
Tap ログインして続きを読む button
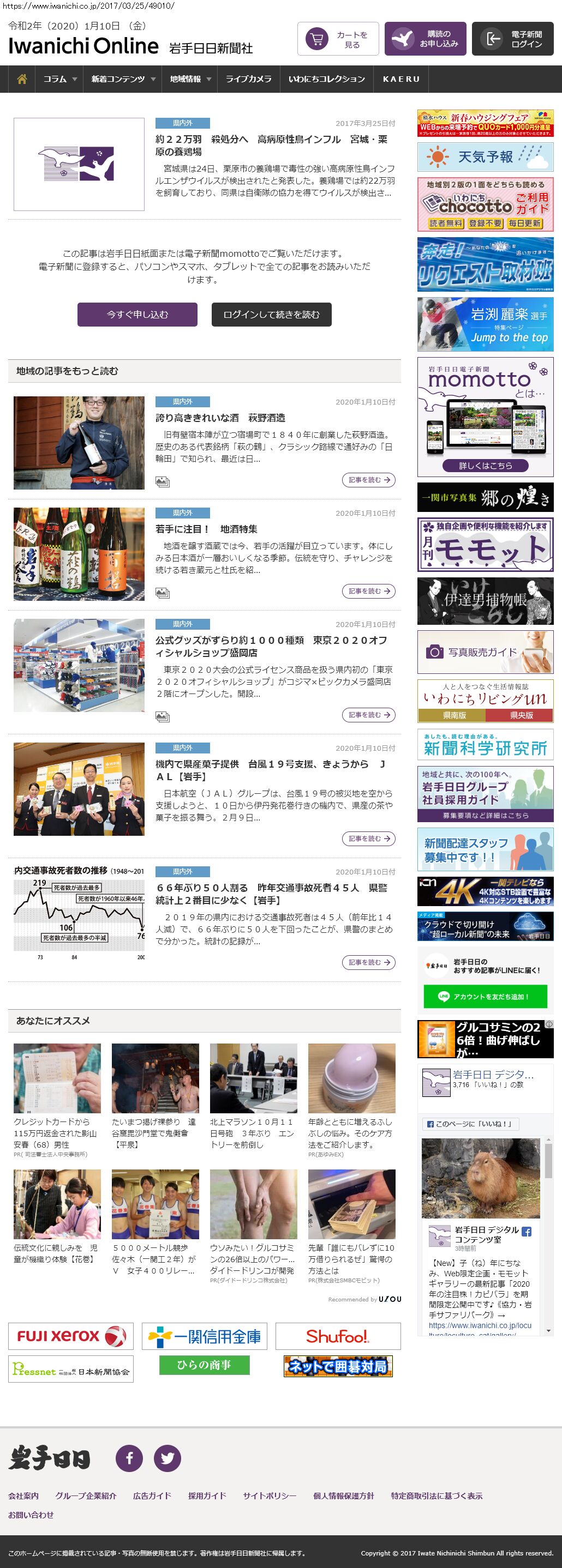pyautogui.click(x=271, y=315)
